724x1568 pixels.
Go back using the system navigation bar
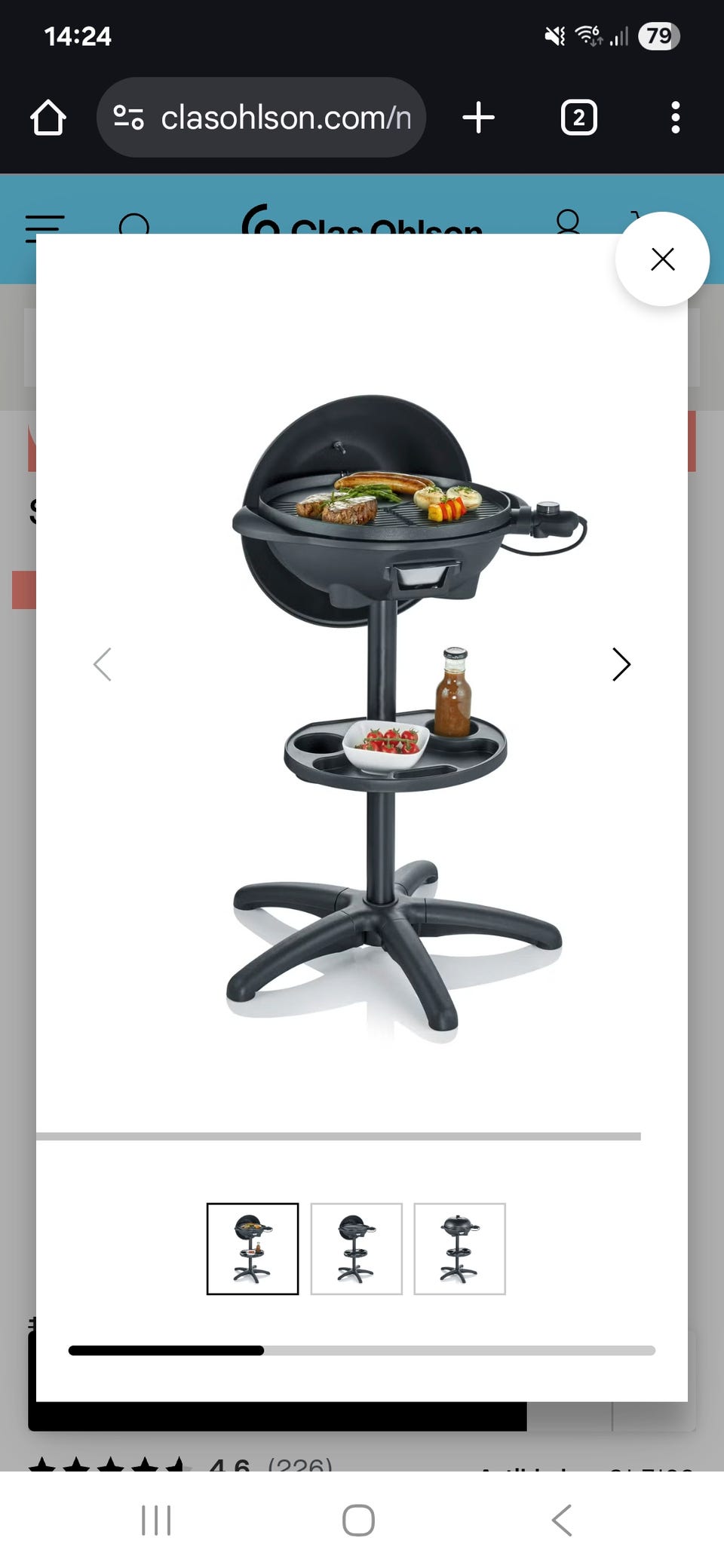click(562, 1520)
